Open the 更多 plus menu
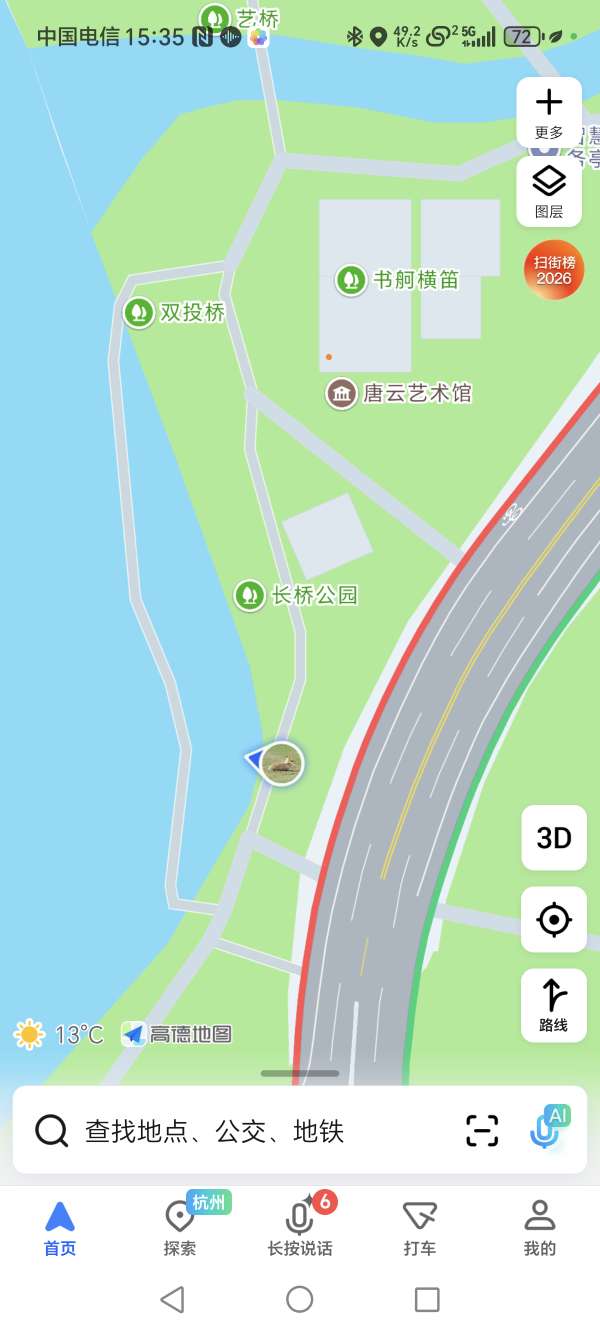Screen dimensions: 600x1332 (x=549, y=112)
